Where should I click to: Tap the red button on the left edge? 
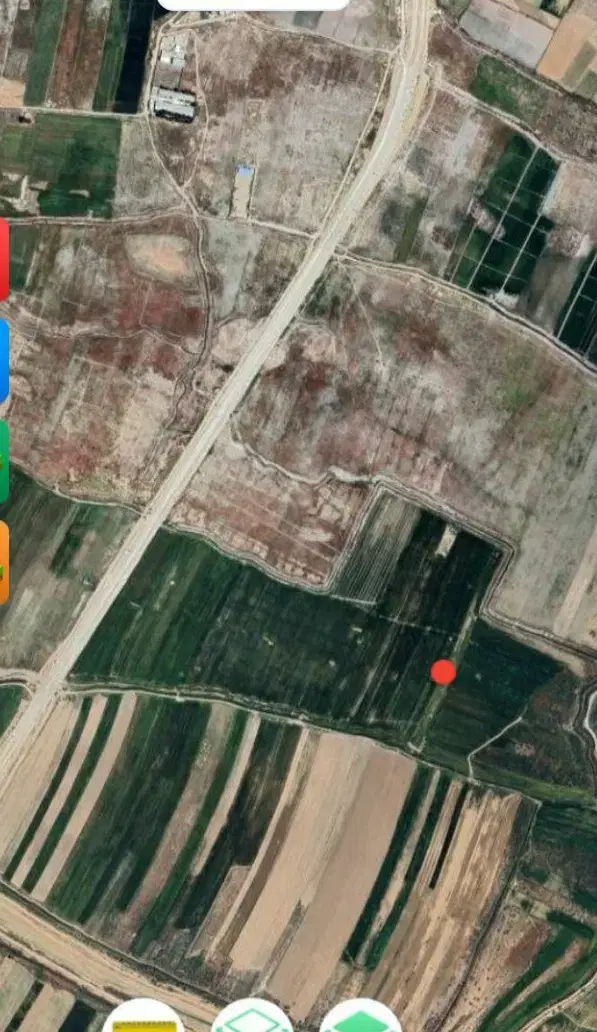4,259
